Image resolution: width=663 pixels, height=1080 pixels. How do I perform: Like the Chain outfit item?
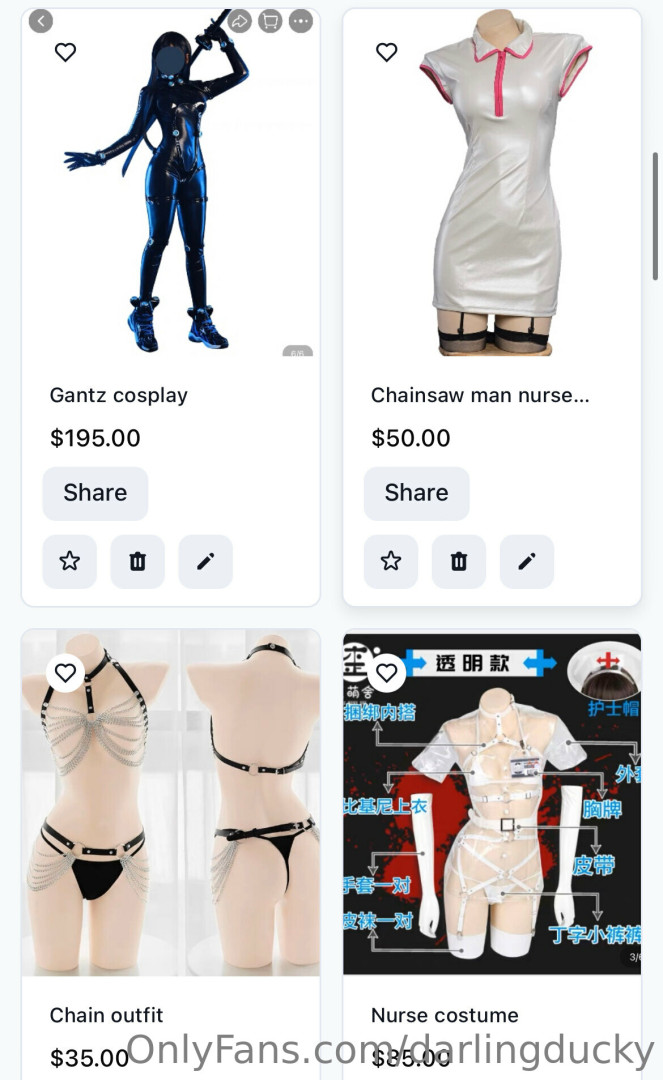coord(65,673)
